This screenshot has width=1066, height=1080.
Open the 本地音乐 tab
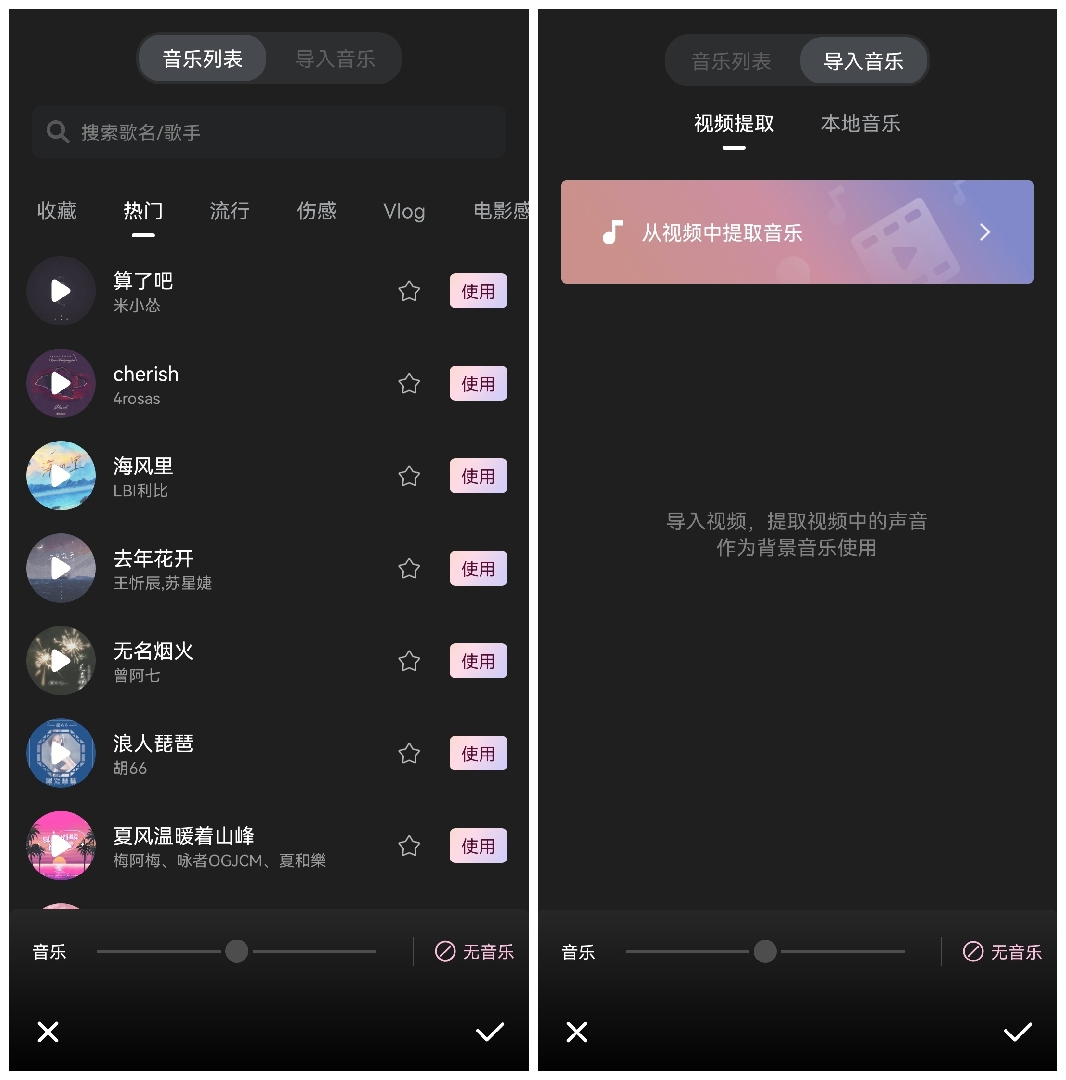(860, 123)
